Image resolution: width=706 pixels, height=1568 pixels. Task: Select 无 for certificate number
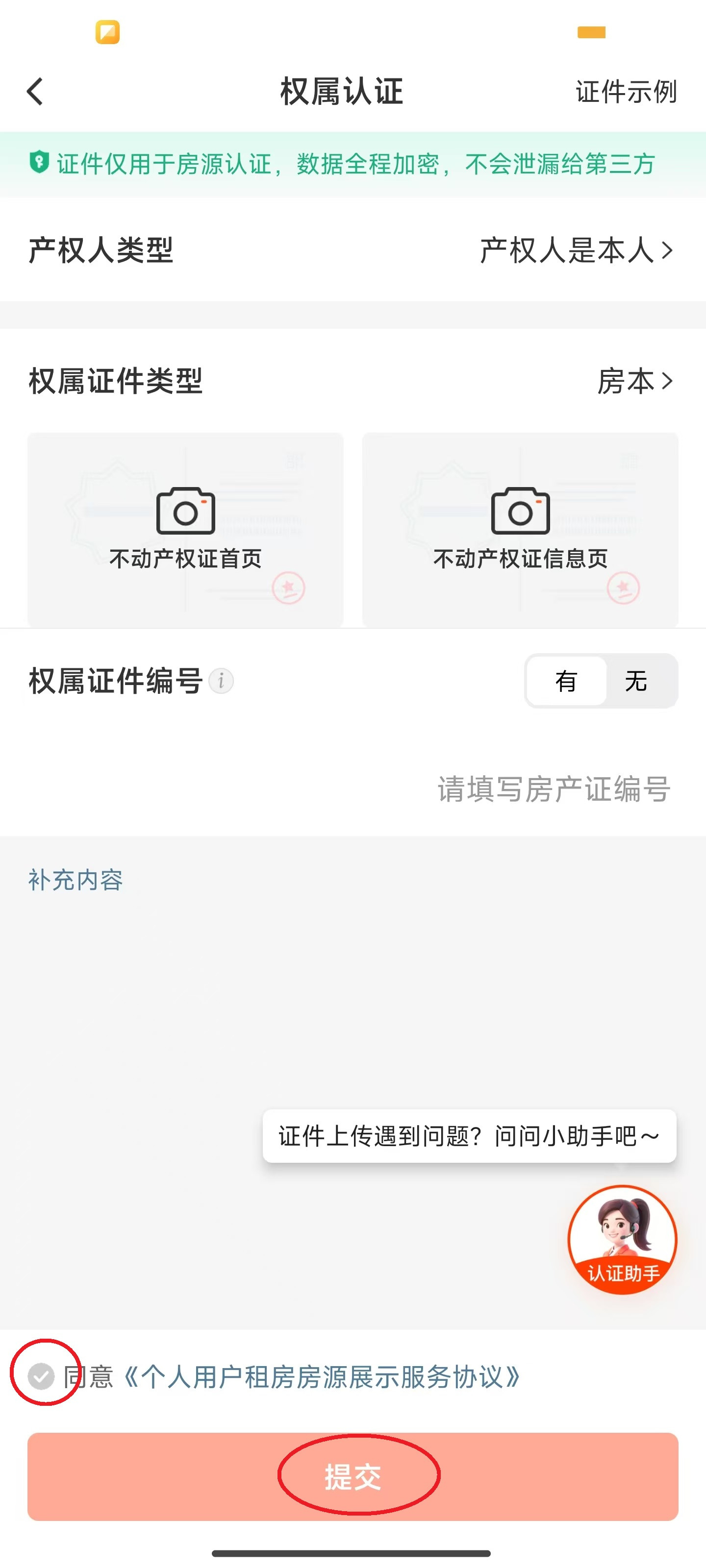click(636, 681)
